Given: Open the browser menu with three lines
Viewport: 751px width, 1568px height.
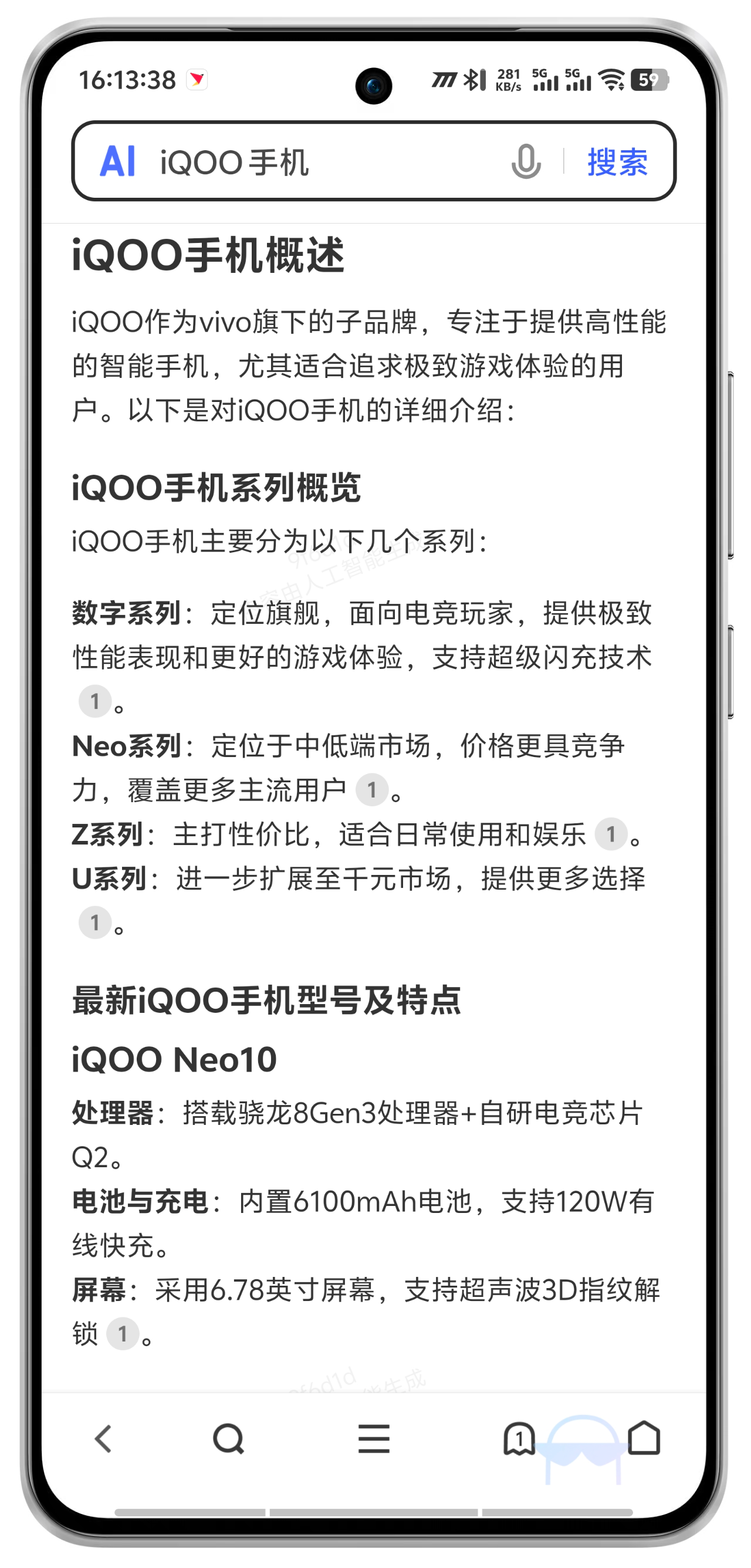Looking at the screenshot, I should click(374, 1439).
